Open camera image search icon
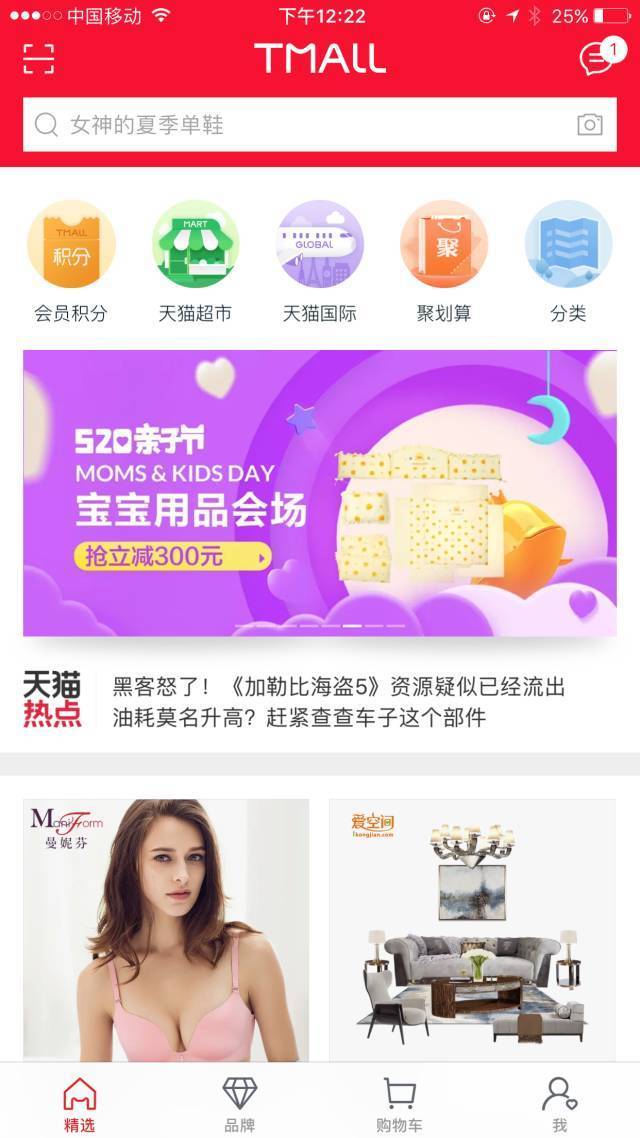 (590, 125)
